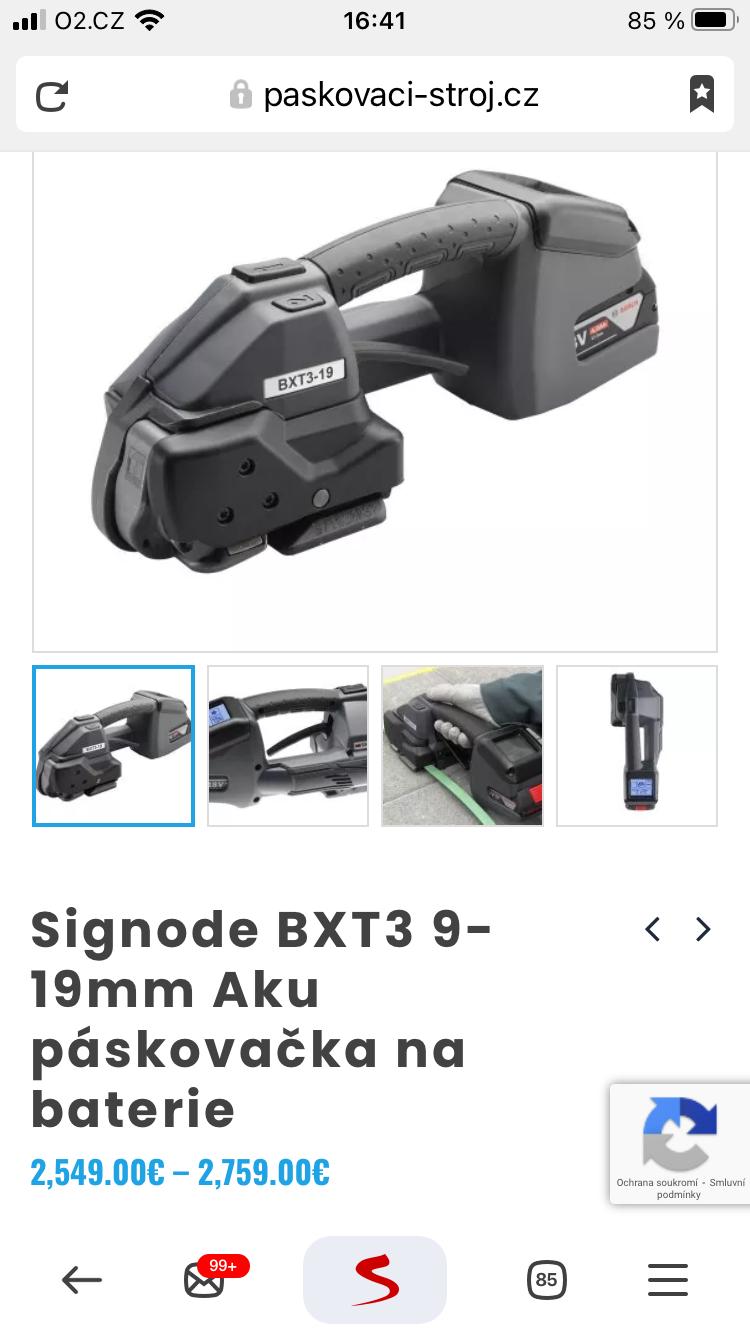Go to the previous product arrow

tap(653, 930)
